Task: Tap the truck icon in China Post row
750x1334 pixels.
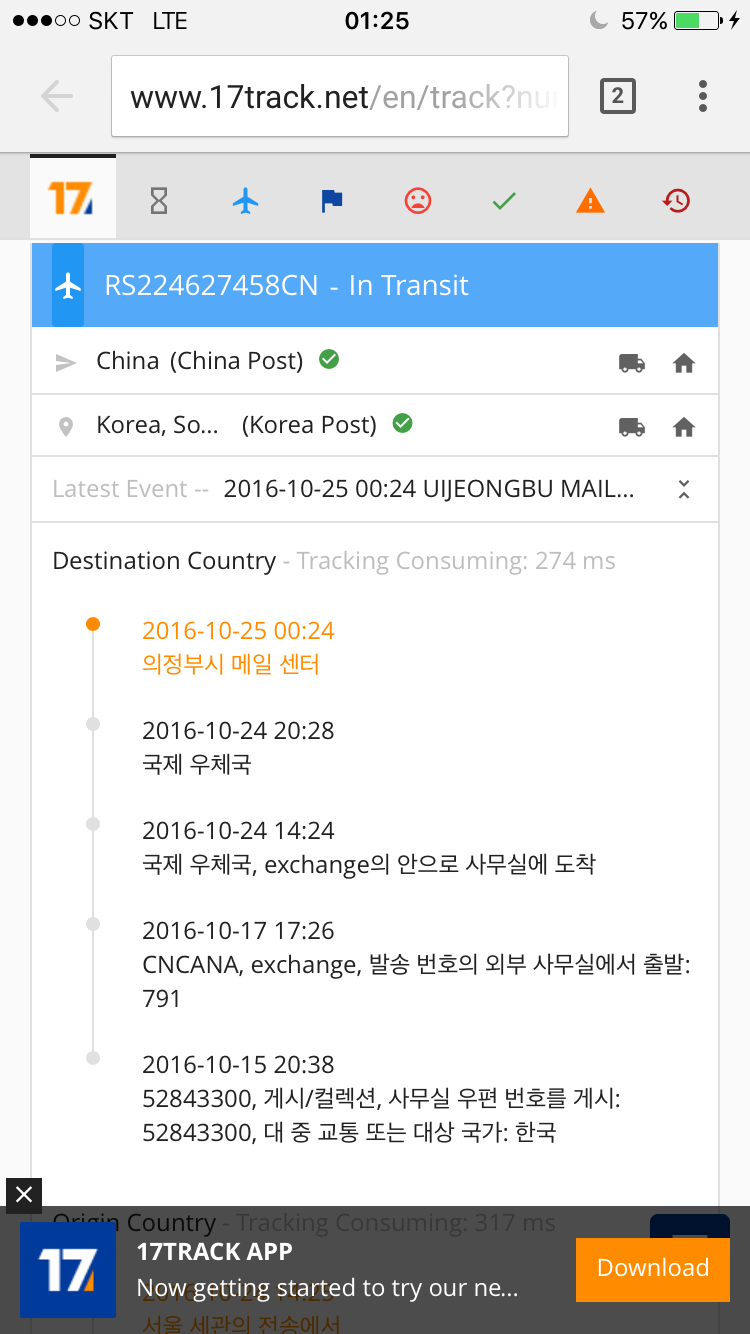Action: [632, 363]
